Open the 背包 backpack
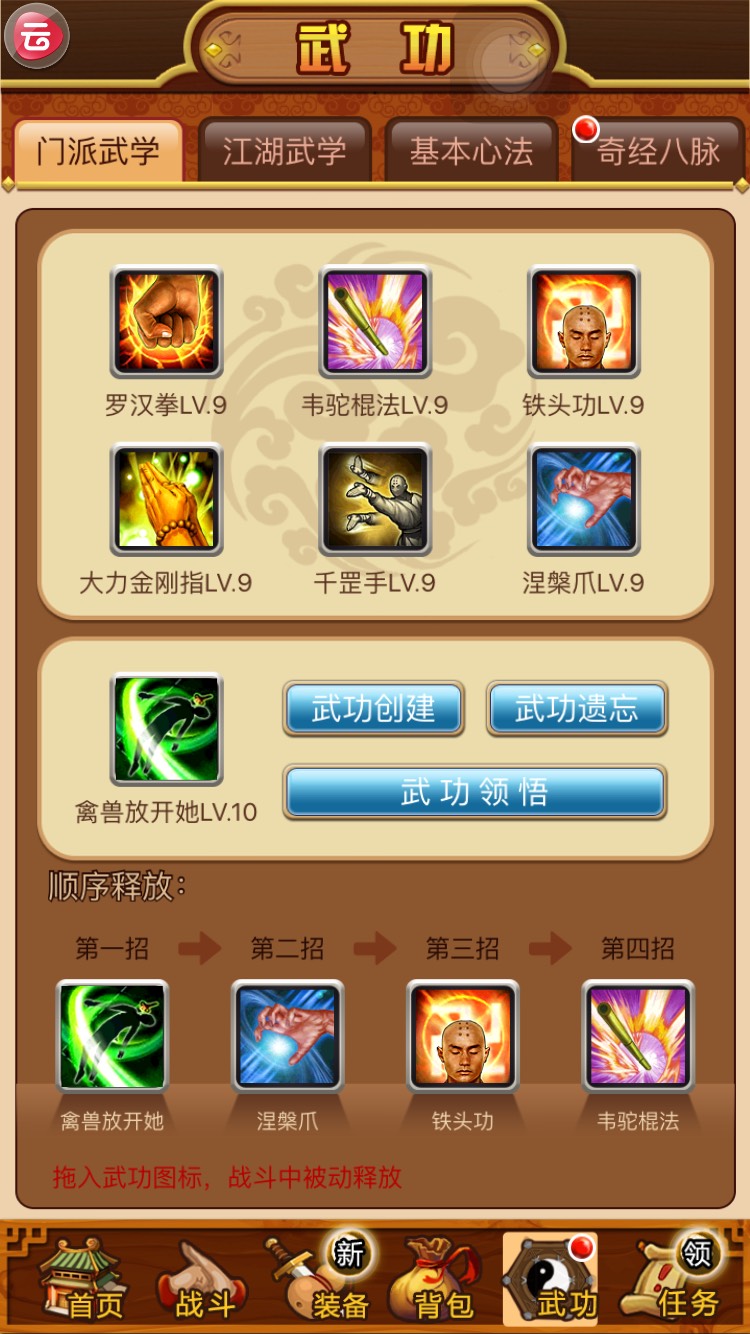Image resolution: width=750 pixels, height=1334 pixels. coord(442,1280)
